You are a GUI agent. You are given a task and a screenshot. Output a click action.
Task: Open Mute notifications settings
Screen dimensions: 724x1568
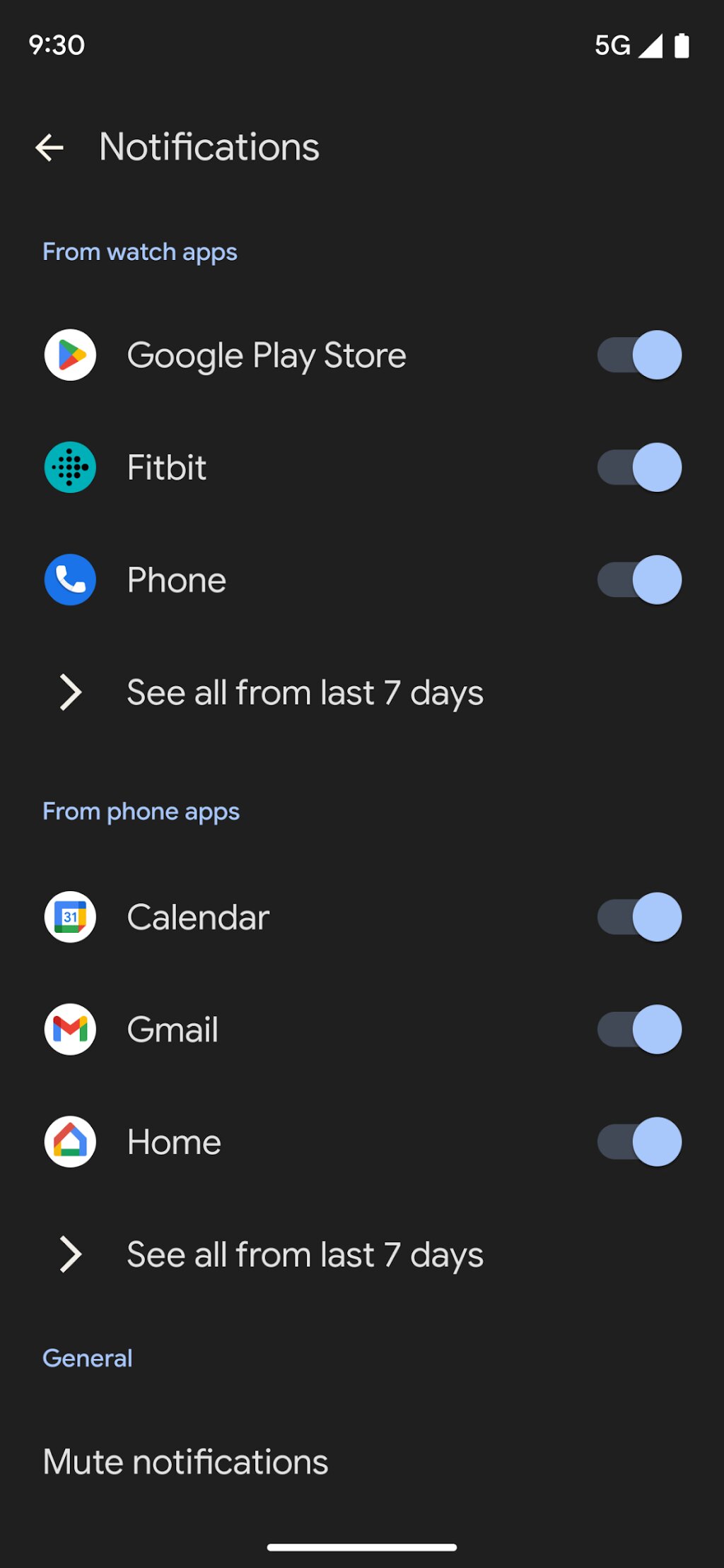[x=362, y=1461]
